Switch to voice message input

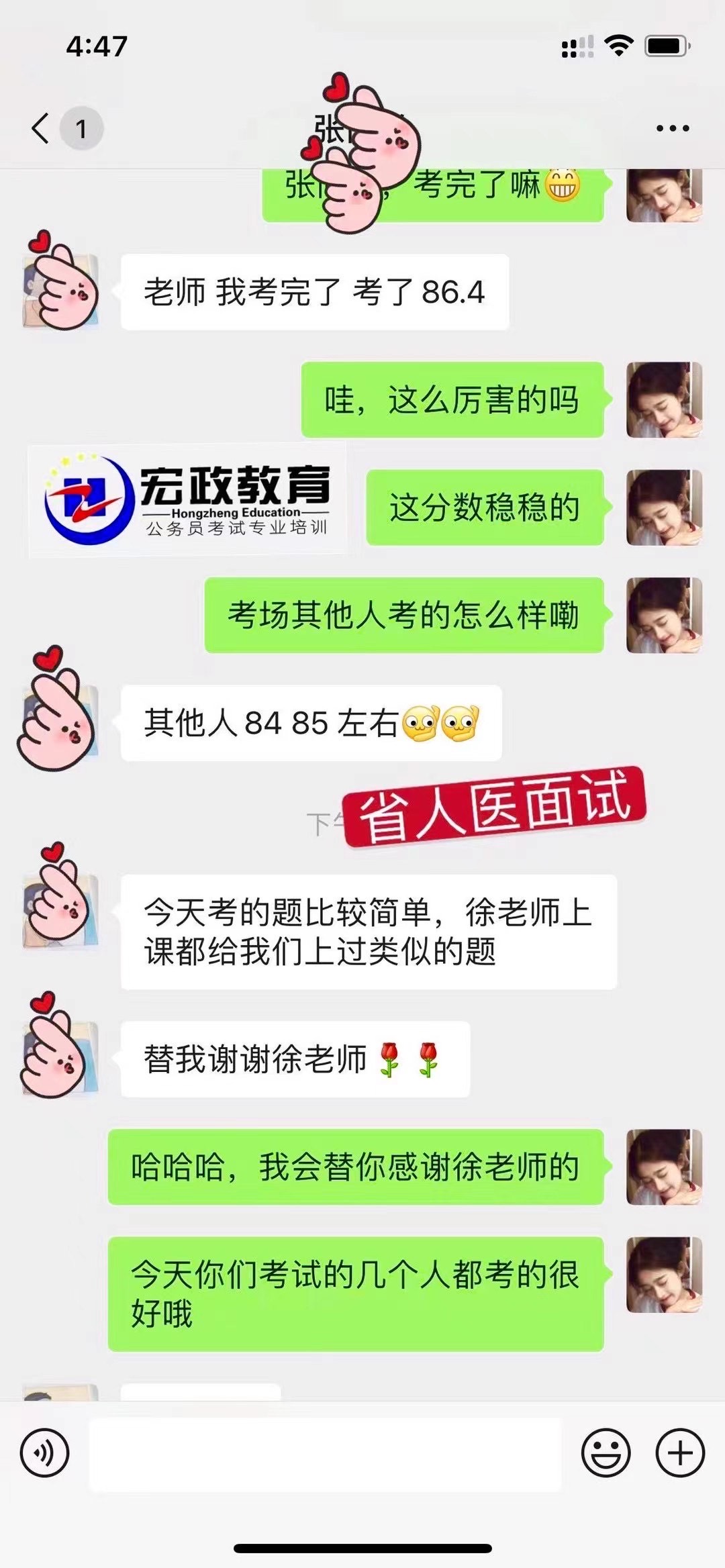[x=44, y=1453]
